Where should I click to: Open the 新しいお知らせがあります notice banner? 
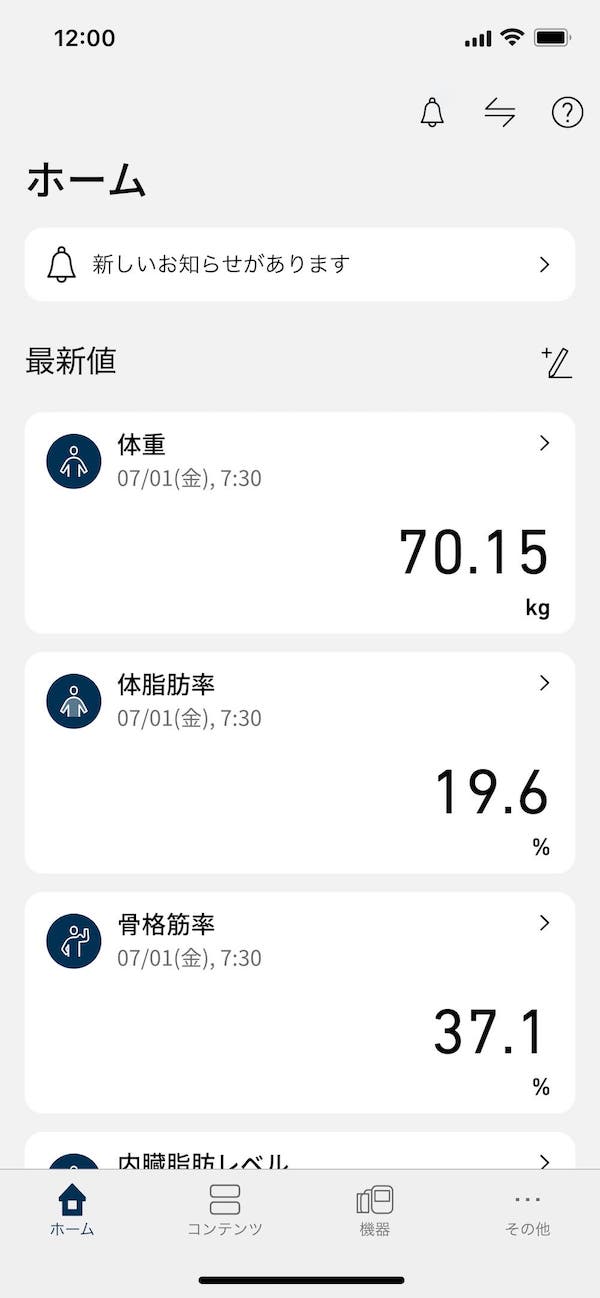point(300,264)
